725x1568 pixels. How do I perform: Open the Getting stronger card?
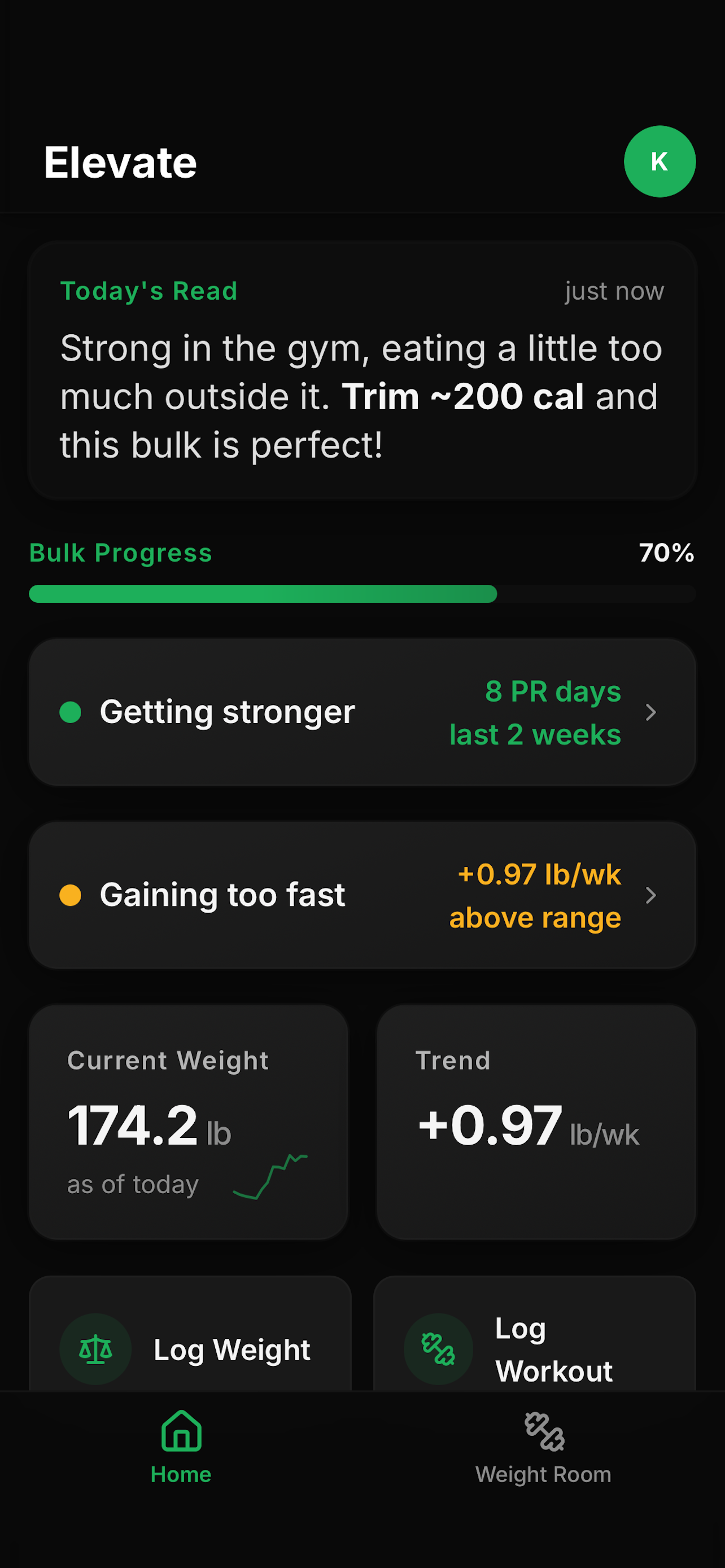362,712
